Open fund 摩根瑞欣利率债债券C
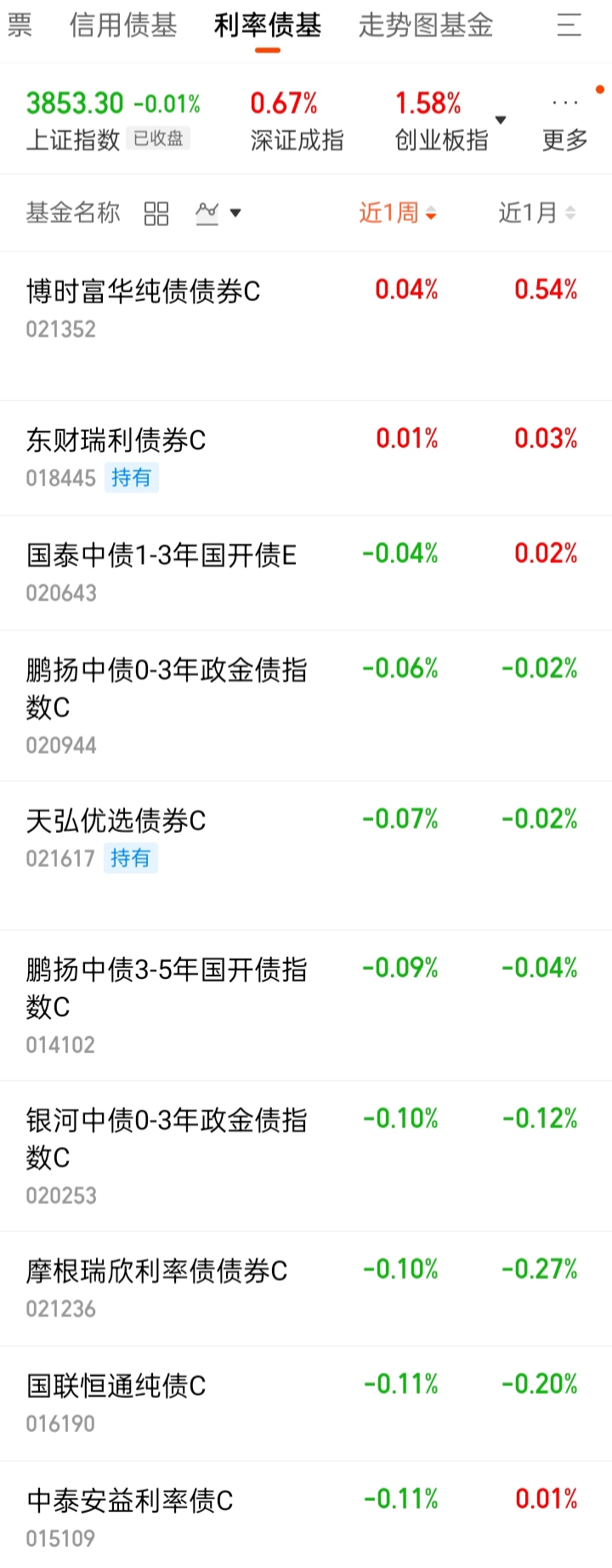The height and width of the screenshot is (1568, 612). pyautogui.click(x=306, y=1288)
